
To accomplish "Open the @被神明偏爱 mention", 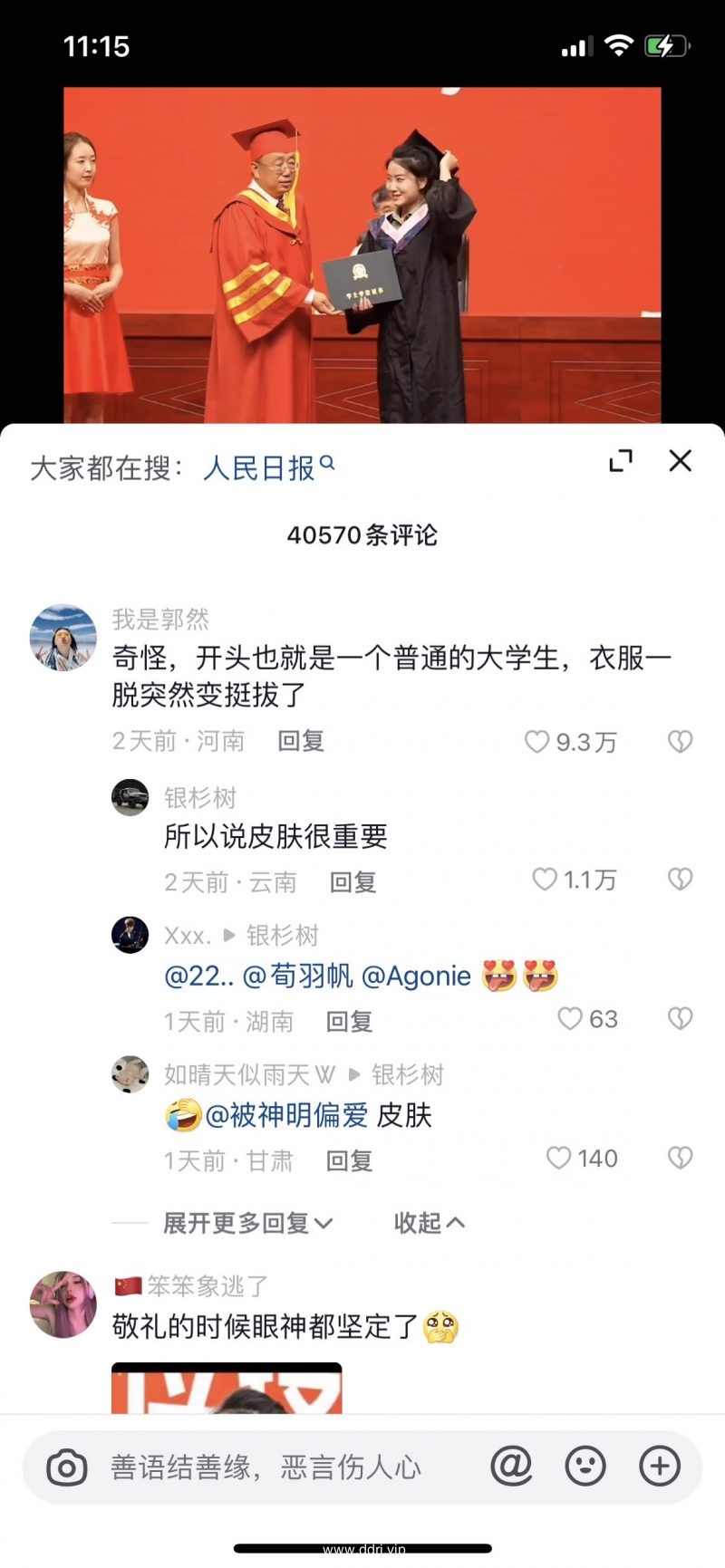I will click(x=286, y=1115).
